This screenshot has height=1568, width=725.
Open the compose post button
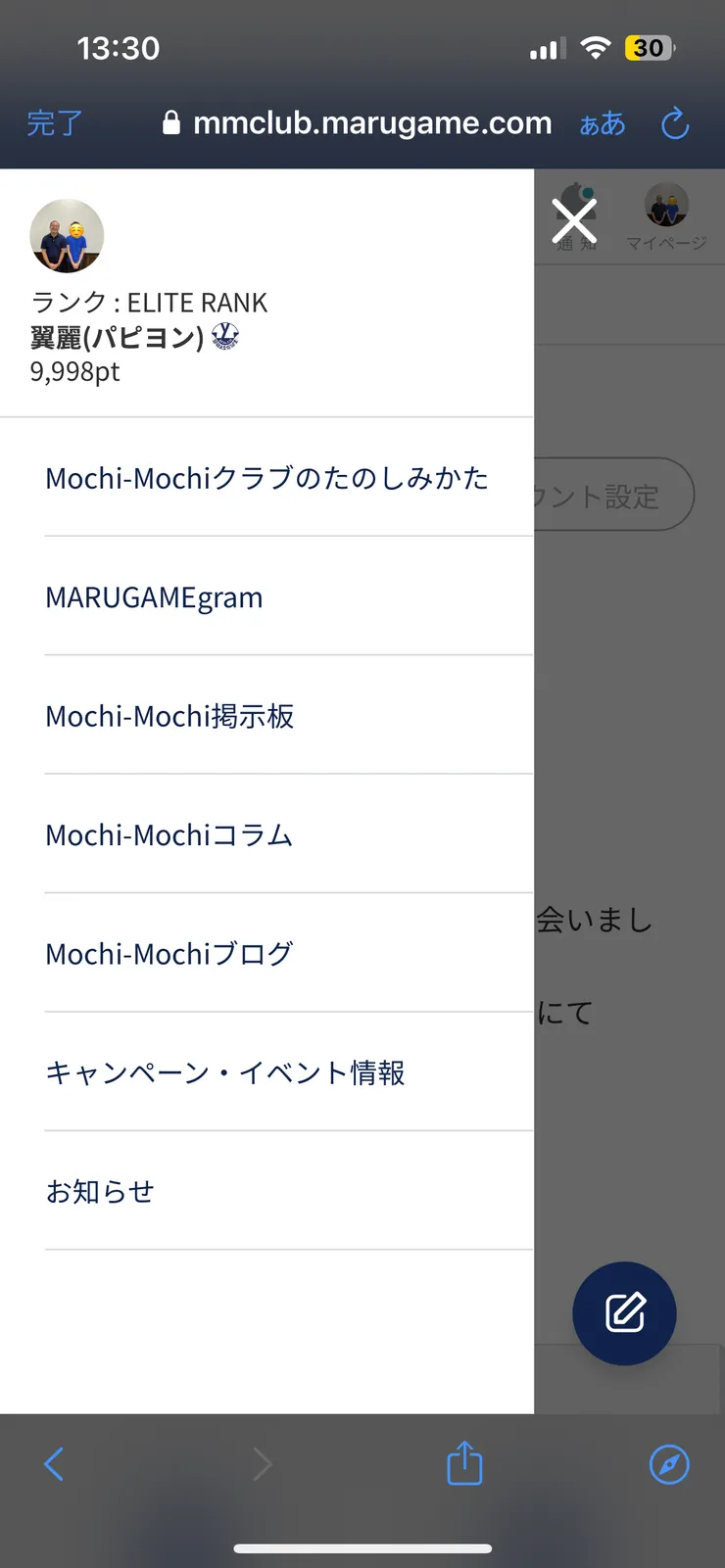[x=624, y=1313]
